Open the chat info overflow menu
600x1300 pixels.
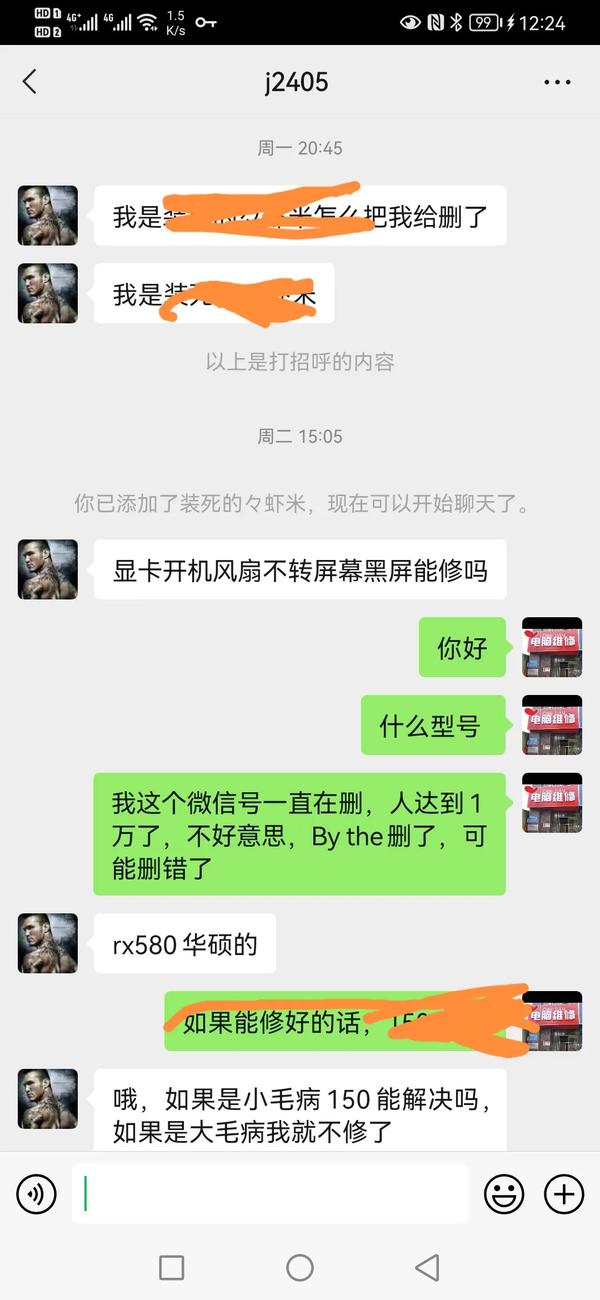(557, 82)
